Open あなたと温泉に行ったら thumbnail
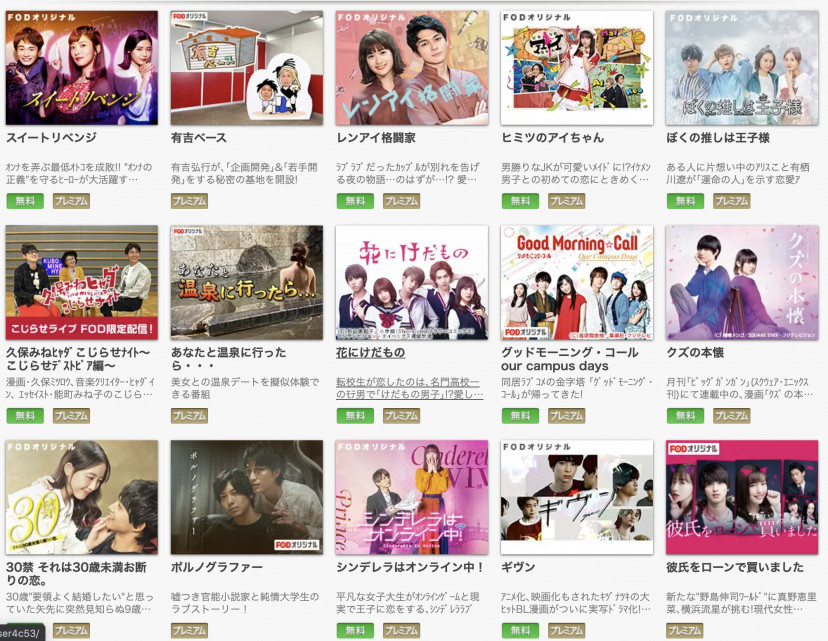 coord(247,282)
